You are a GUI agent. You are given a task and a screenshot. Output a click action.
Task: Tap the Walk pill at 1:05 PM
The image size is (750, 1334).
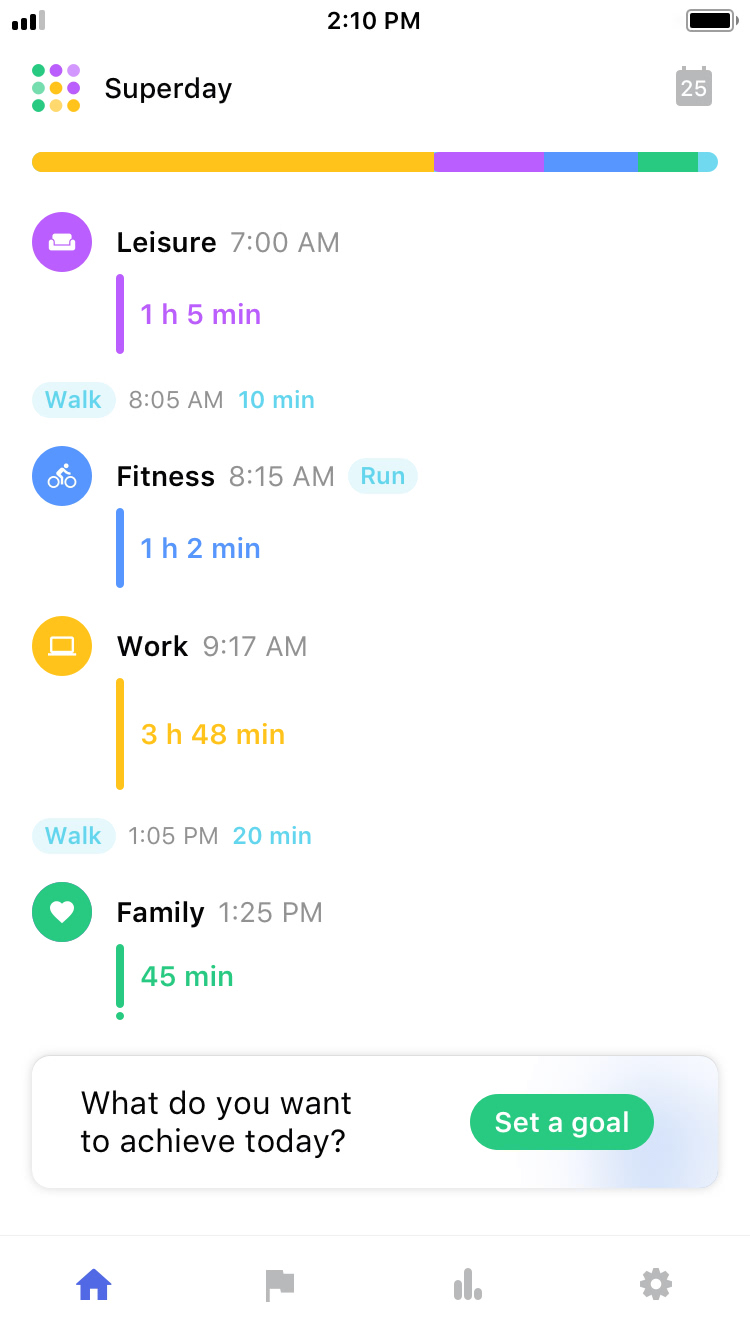click(74, 835)
